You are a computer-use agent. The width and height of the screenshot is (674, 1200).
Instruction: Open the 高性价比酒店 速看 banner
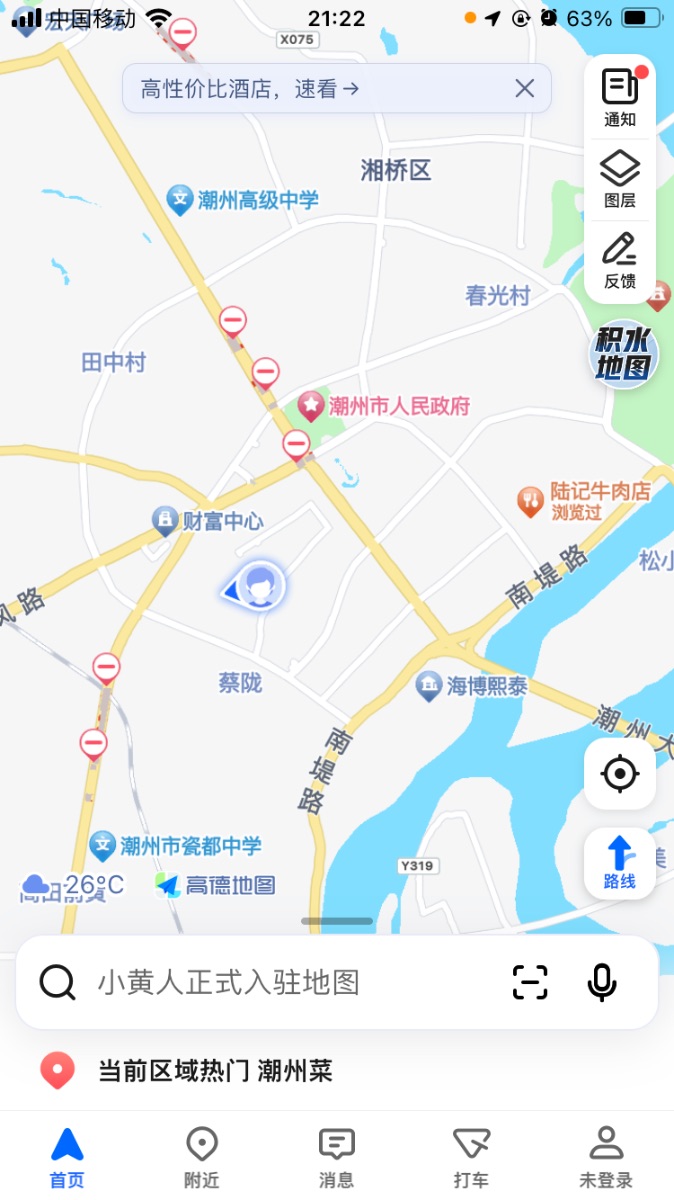250,89
